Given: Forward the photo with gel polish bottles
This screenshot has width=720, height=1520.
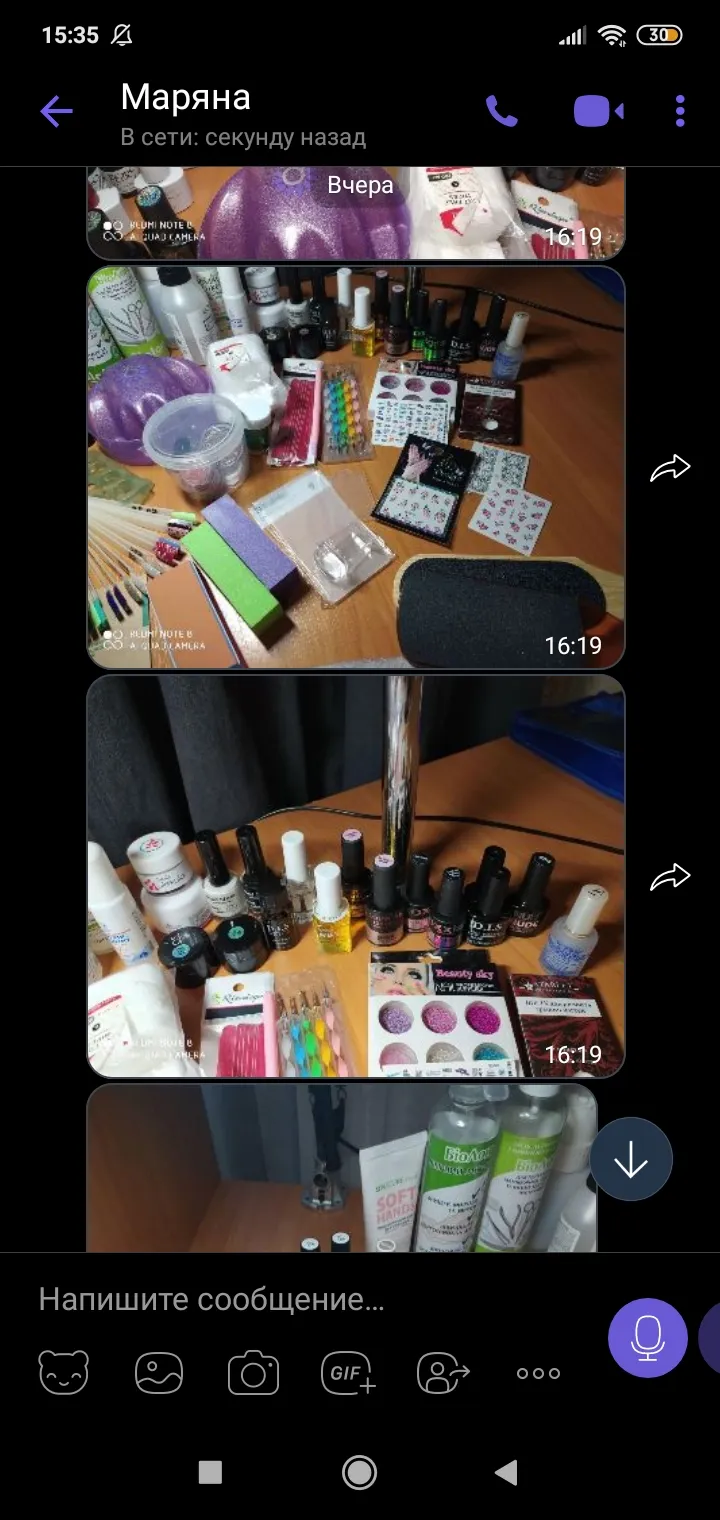Looking at the screenshot, I should pyautogui.click(x=670, y=878).
